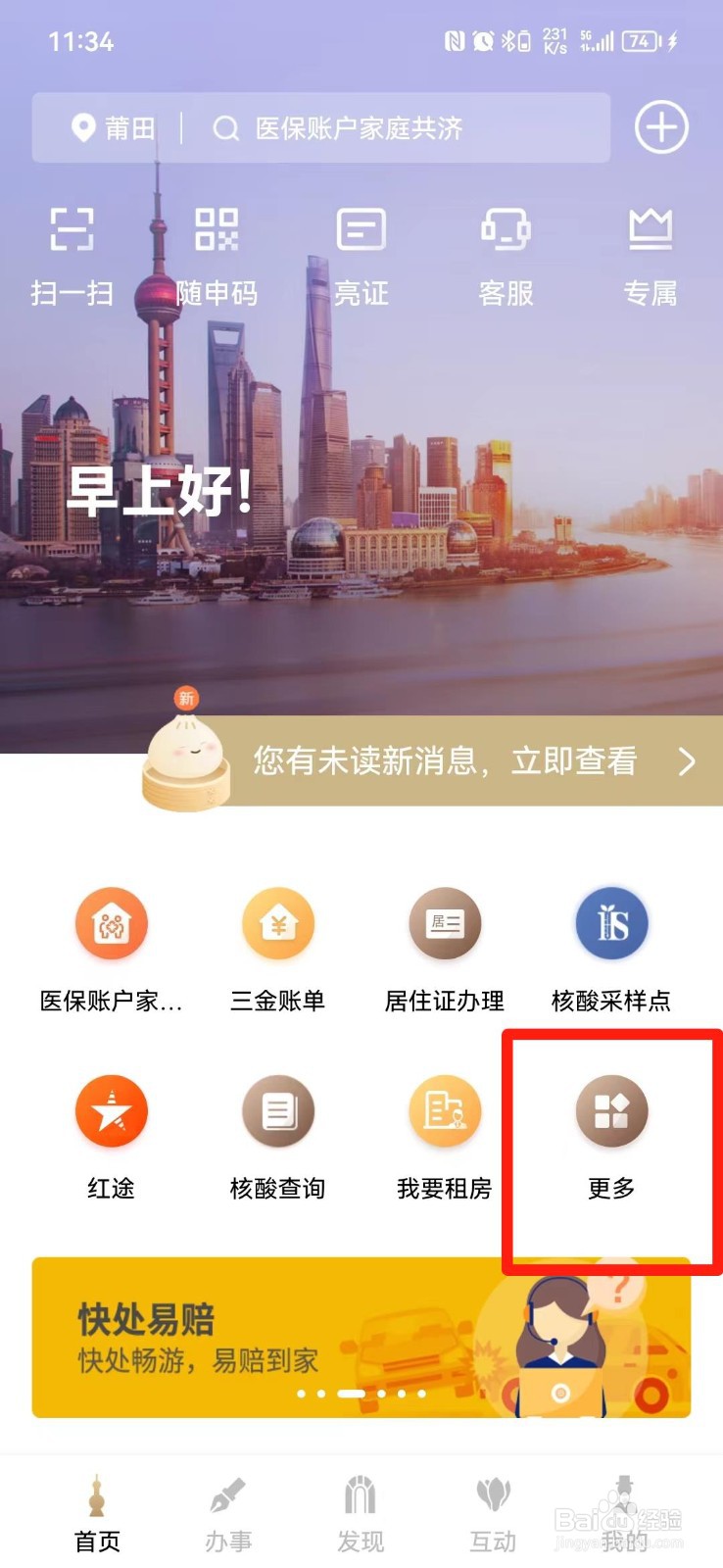Switch to the 办事 tab
The image size is (723, 1568).
(228, 1514)
